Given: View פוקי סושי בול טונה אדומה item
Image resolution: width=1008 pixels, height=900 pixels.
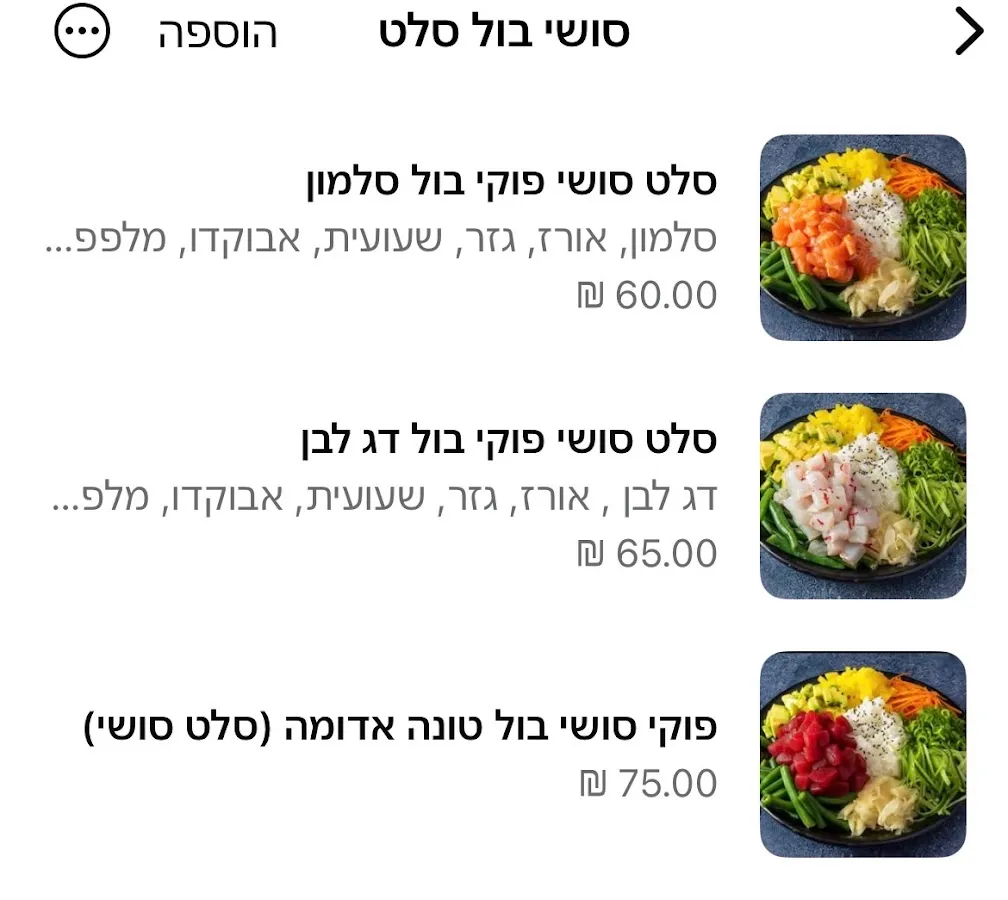Looking at the screenshot, I should point(400,727).
